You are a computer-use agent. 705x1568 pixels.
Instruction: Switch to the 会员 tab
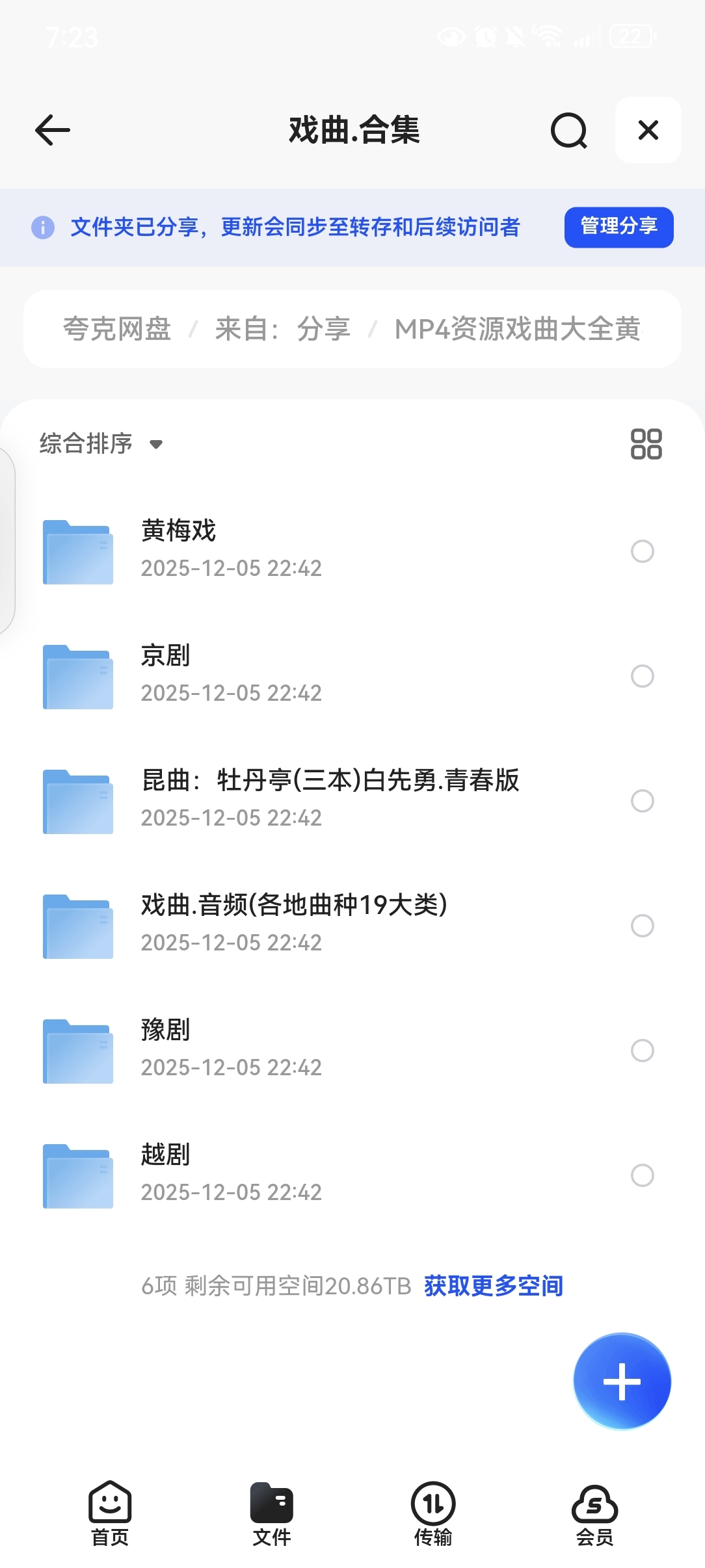594,1513
